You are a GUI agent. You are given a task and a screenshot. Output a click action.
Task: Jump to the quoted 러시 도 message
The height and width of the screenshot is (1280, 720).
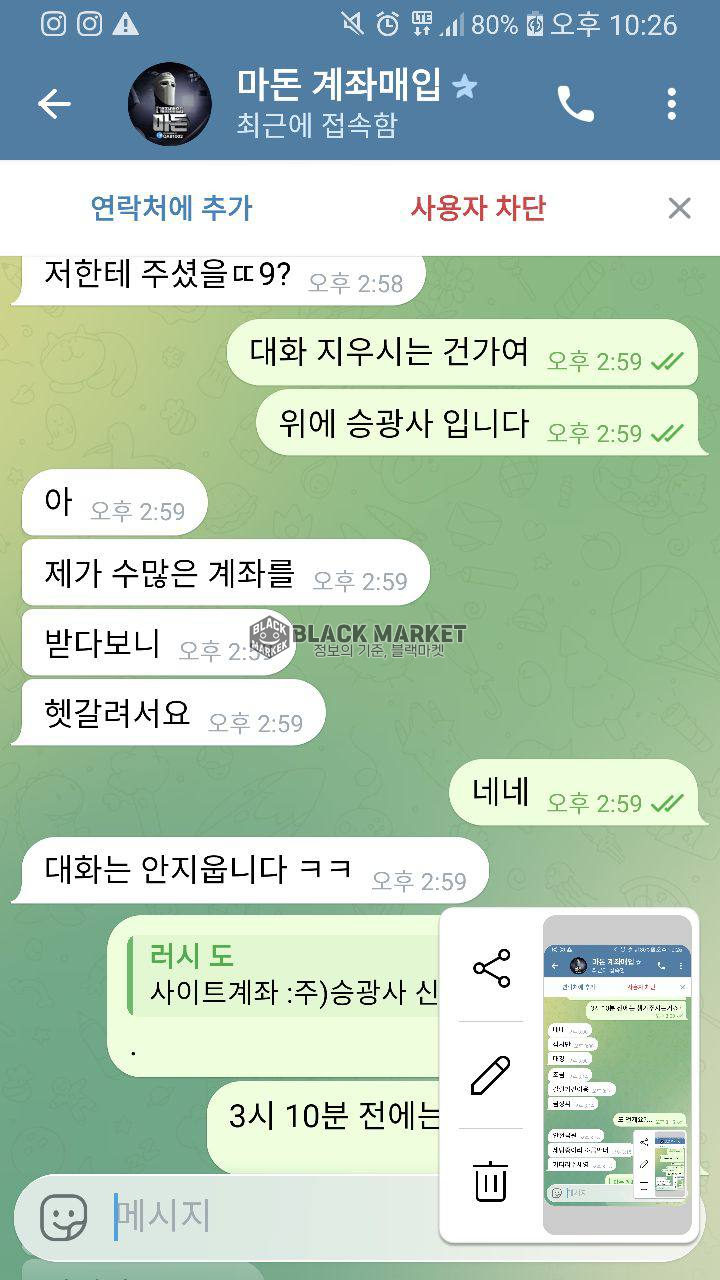click(290, 975)
